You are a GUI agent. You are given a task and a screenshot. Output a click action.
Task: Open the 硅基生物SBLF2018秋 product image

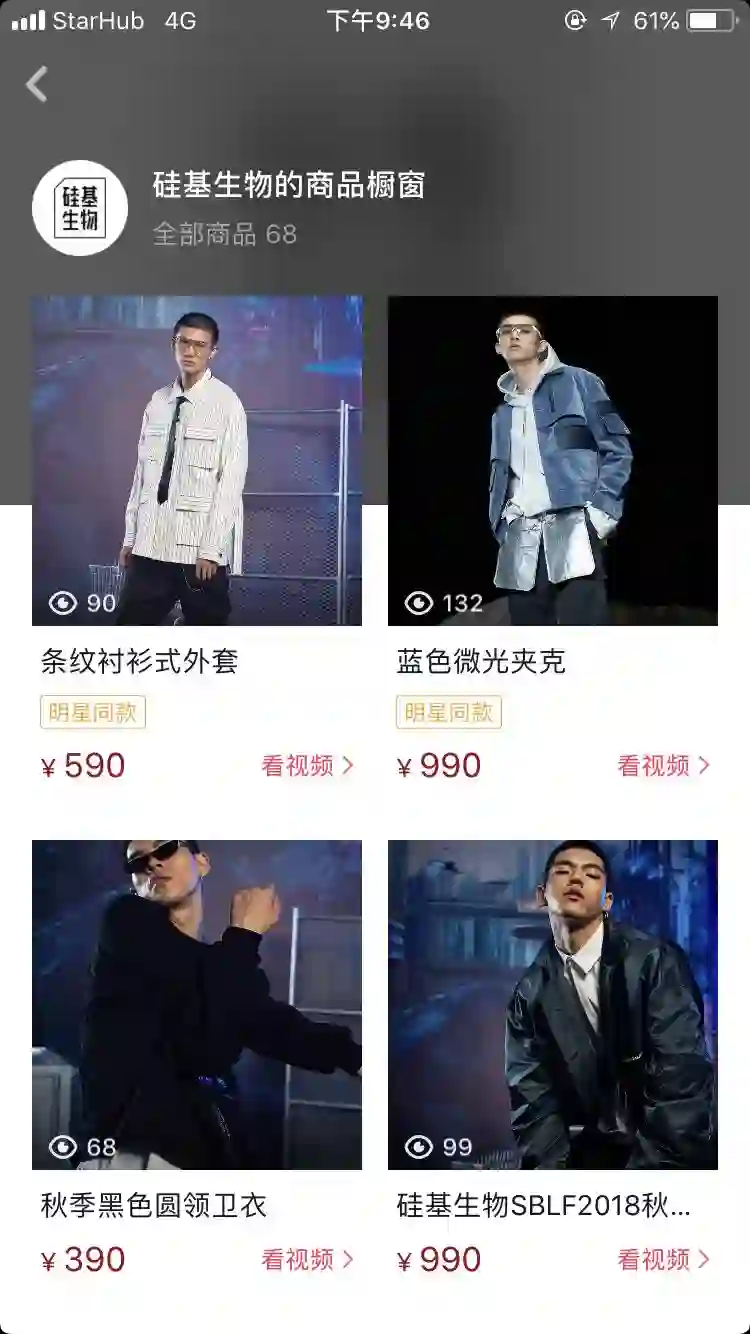tap(553, 1004)
